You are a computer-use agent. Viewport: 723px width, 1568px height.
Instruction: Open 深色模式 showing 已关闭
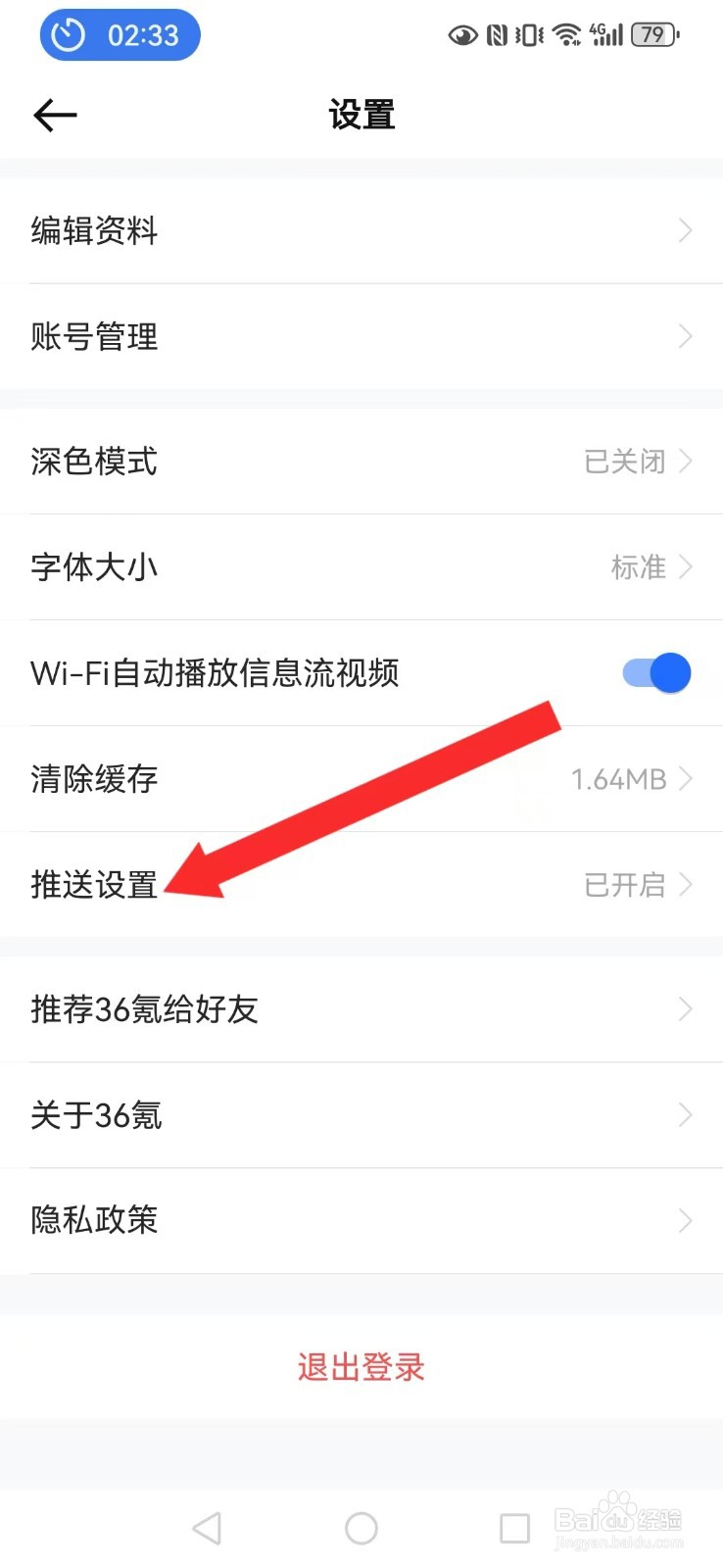click(x=361, y=462)
